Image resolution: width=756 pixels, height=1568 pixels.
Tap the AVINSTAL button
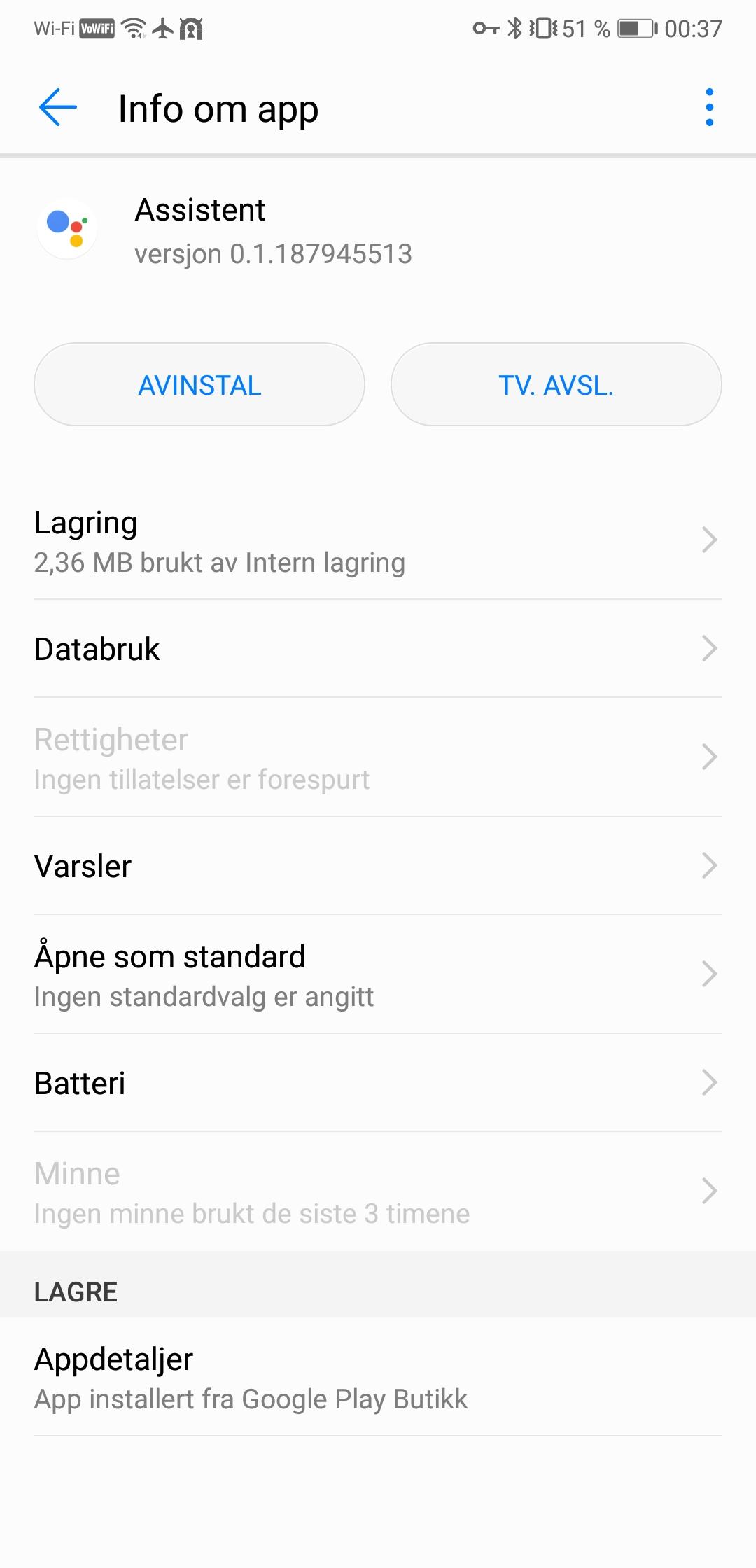(199, 384)
